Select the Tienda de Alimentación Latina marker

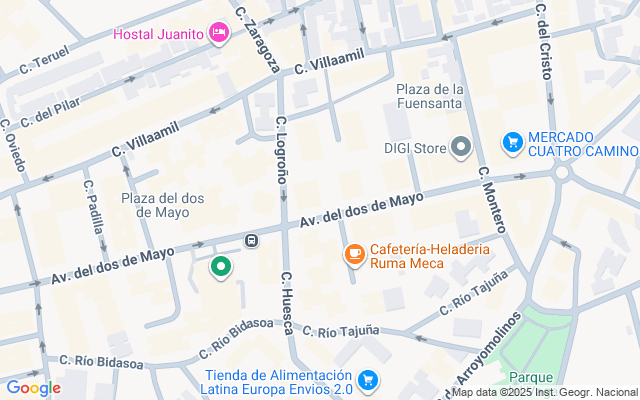point(368,380)
